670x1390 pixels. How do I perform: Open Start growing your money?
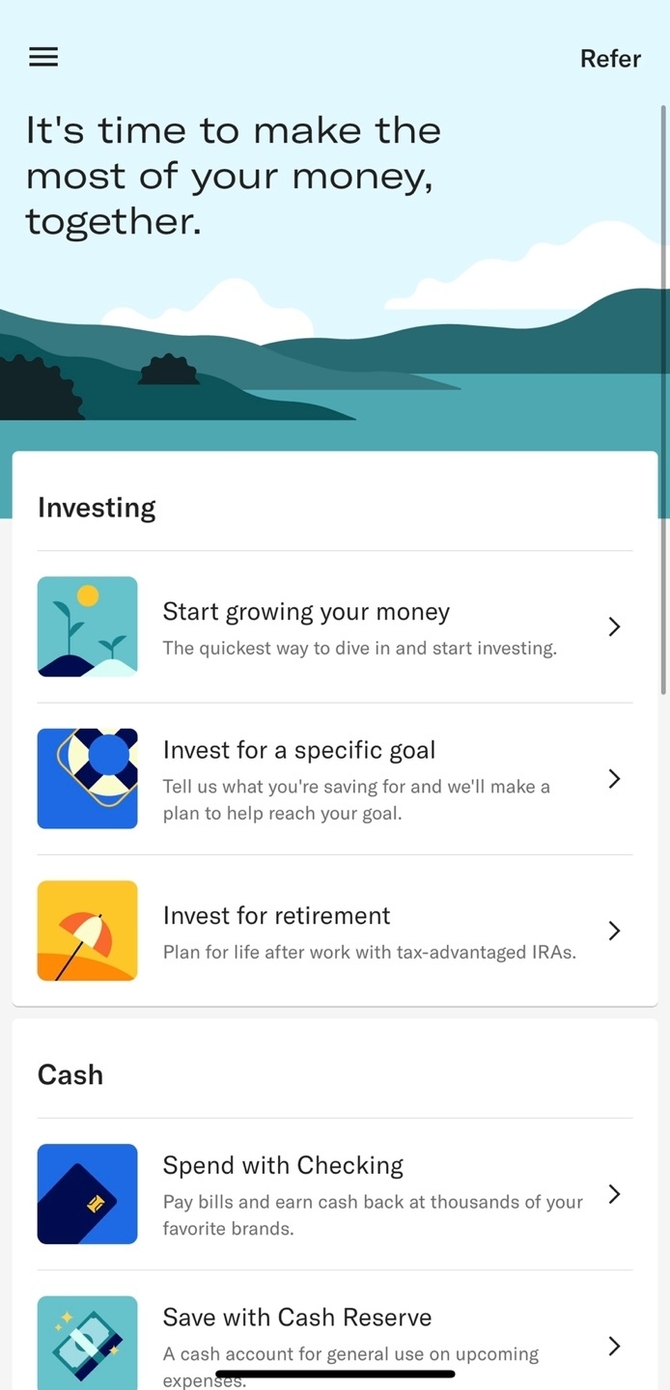pos(334,627)
